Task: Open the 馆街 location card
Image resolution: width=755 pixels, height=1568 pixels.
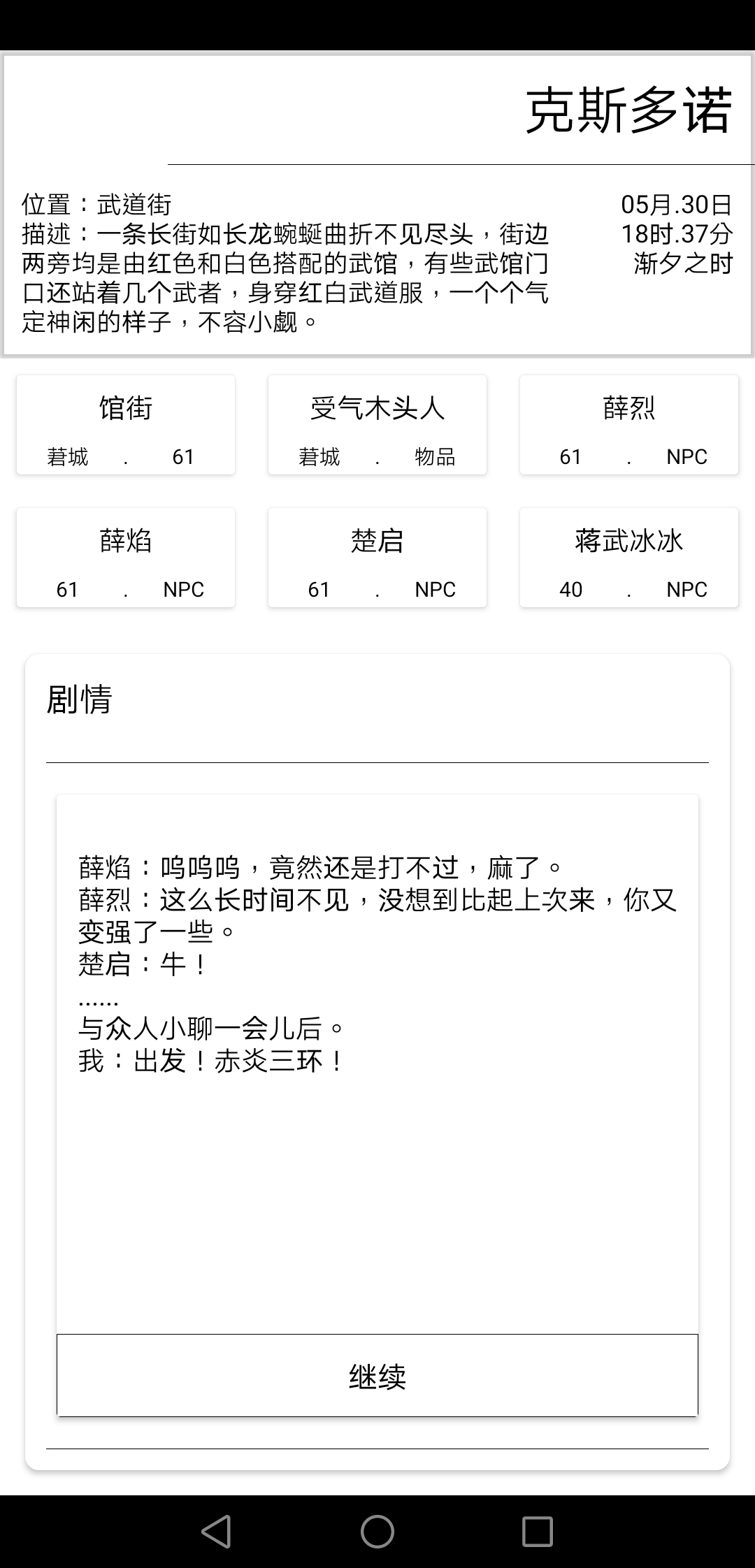Action: click(126, 425)
